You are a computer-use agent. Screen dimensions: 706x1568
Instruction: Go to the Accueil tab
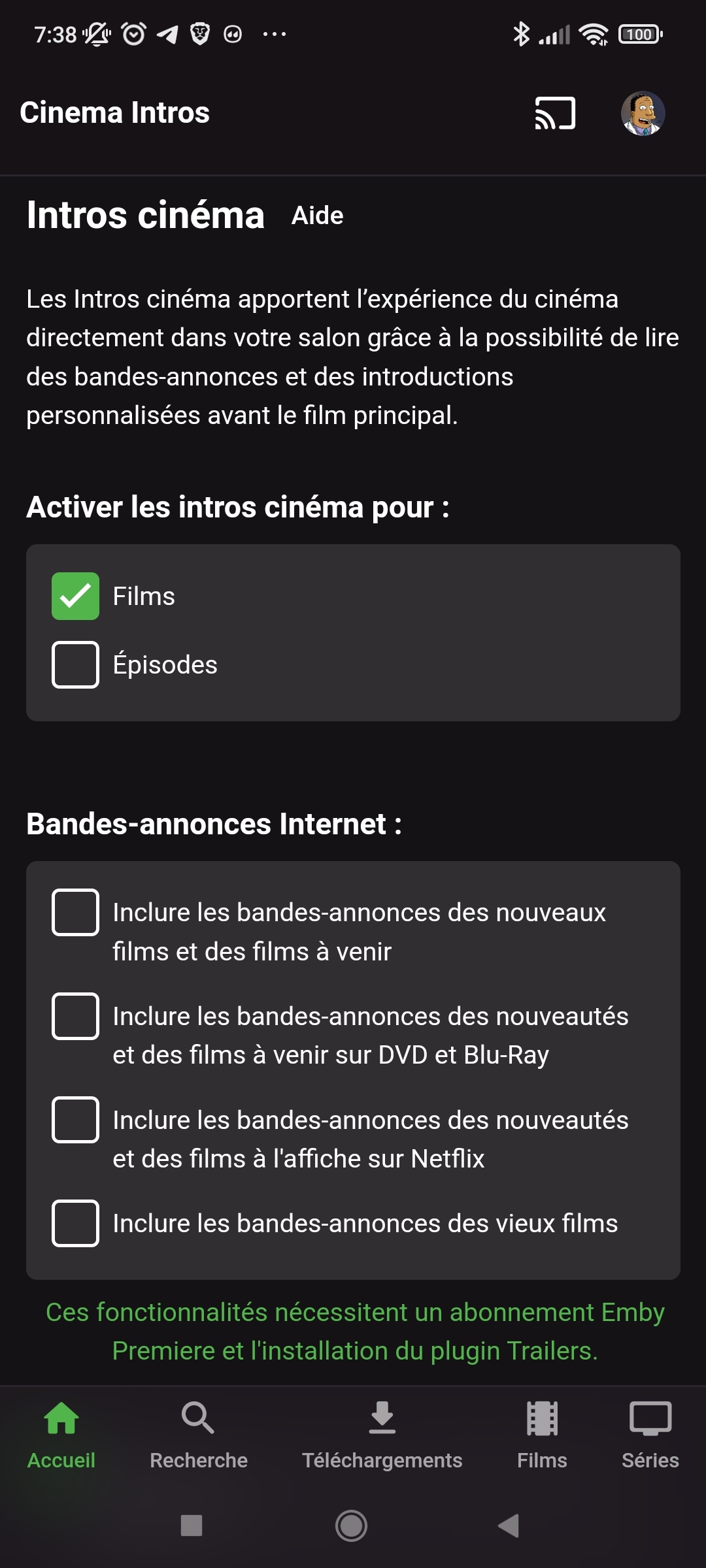pos(61,1435)
